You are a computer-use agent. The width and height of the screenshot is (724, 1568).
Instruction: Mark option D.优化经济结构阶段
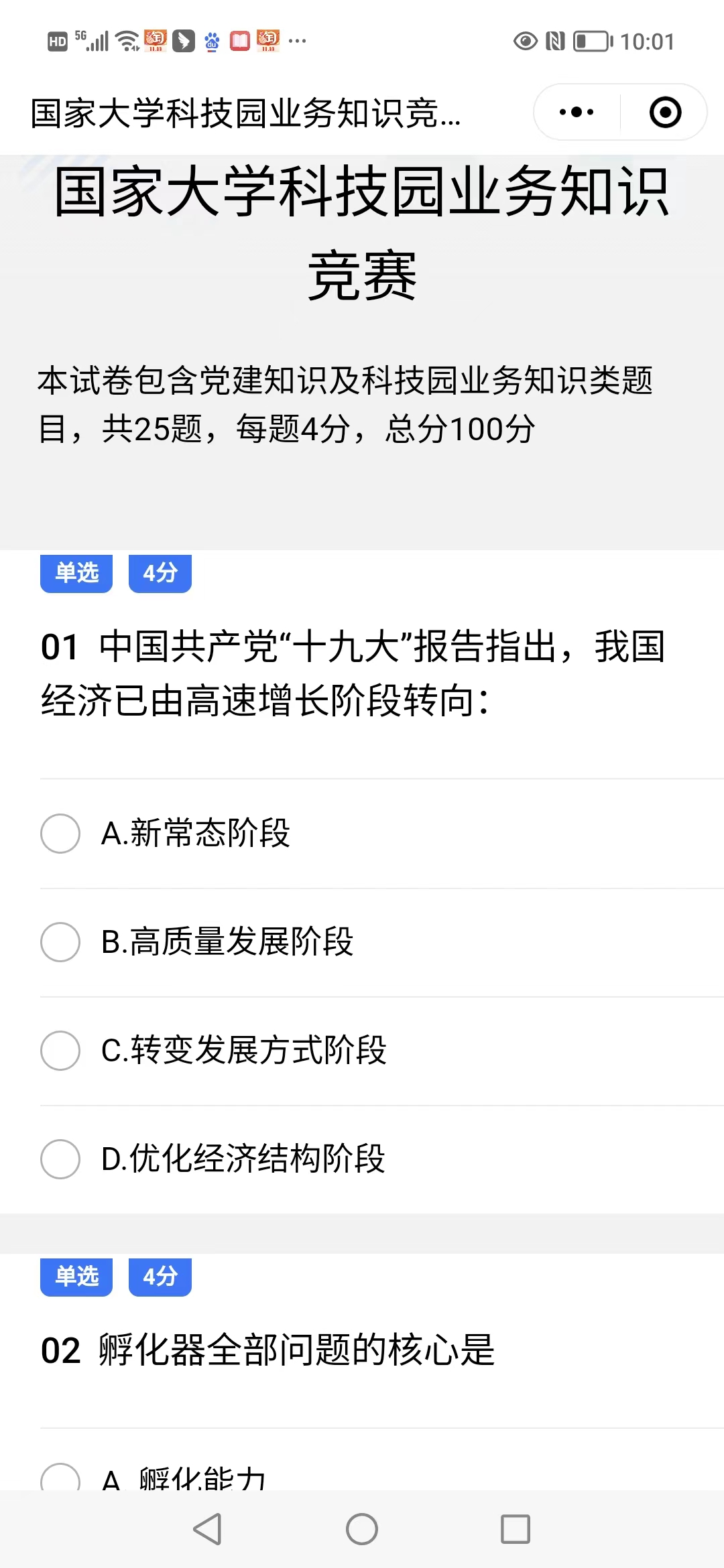point(60,1159)
